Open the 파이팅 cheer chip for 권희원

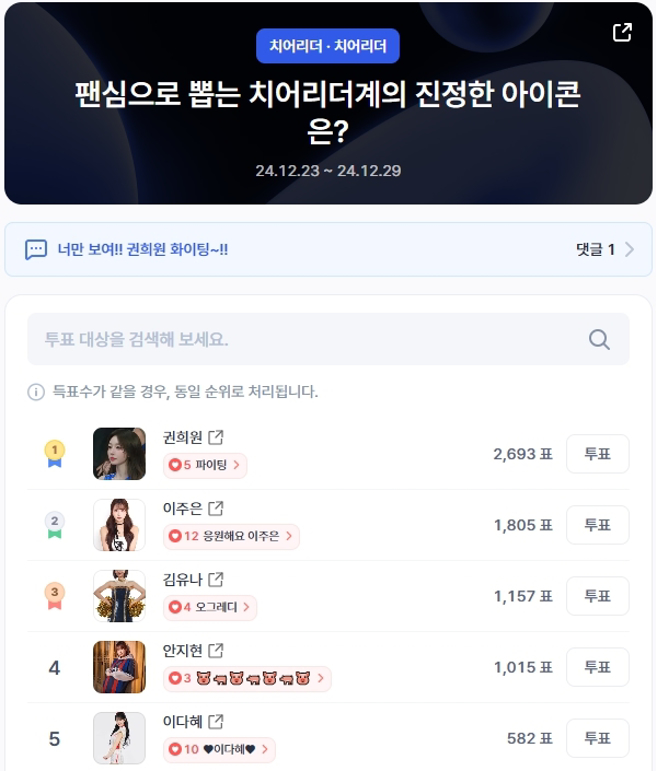click(205, 465)
